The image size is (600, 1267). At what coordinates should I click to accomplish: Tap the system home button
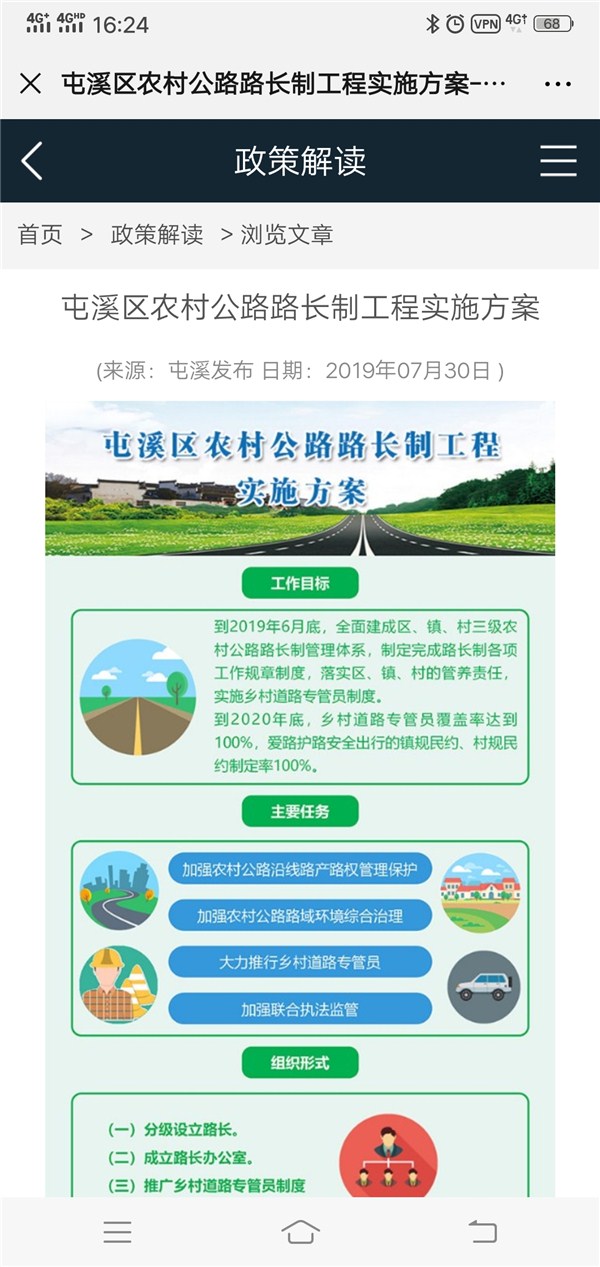pos(300,1232)
